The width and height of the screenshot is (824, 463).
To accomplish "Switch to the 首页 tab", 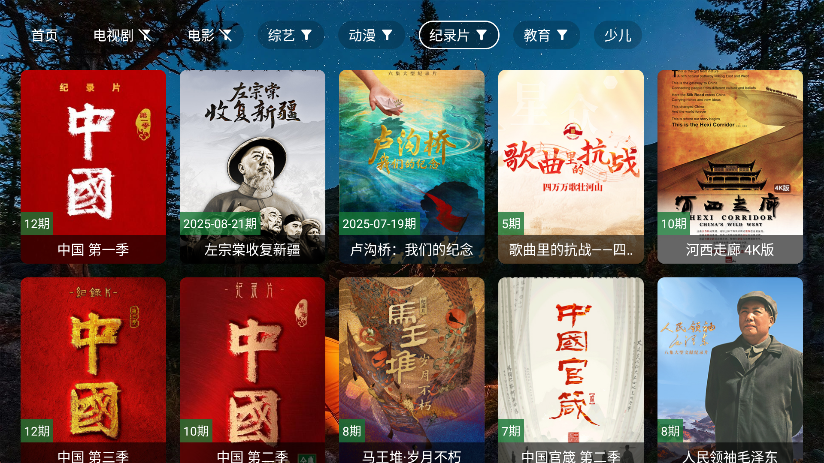I will point(44,35).
